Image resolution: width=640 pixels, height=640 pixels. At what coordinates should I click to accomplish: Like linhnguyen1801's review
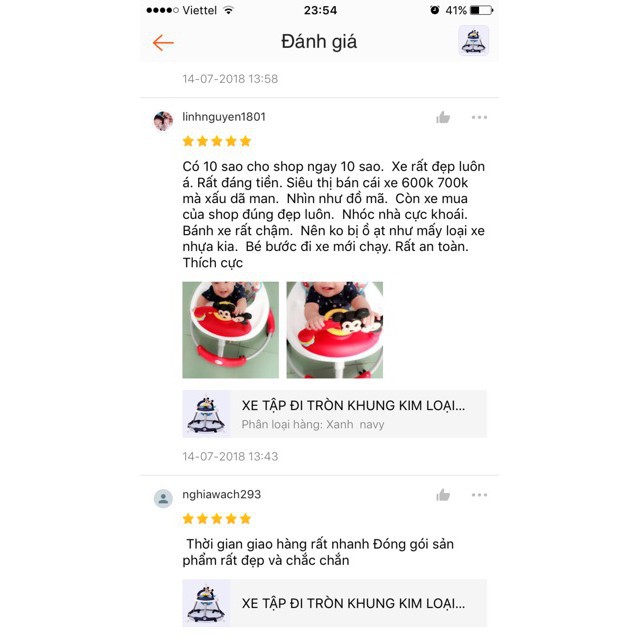443,117
